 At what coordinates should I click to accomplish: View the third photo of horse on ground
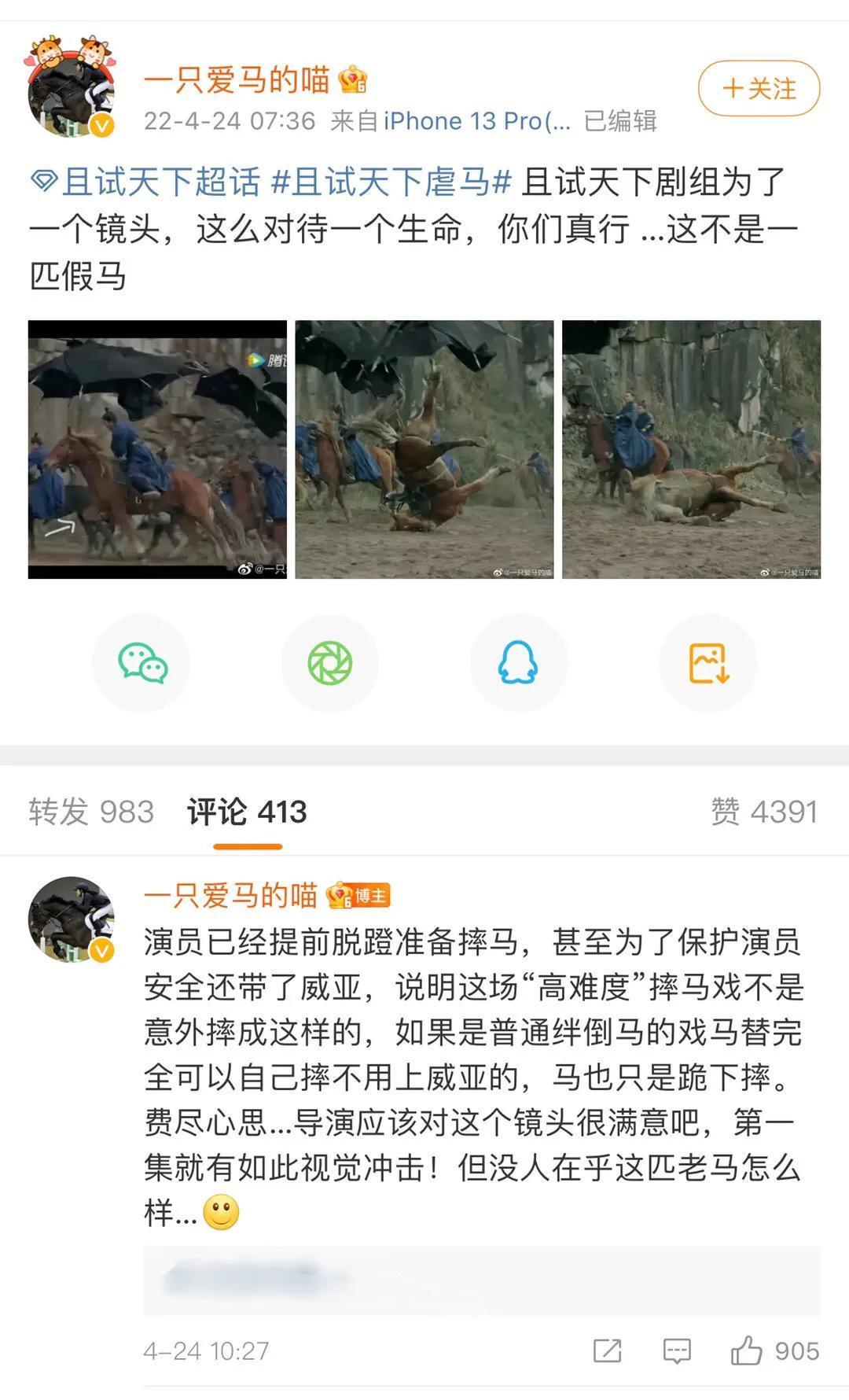coord(691,449)
